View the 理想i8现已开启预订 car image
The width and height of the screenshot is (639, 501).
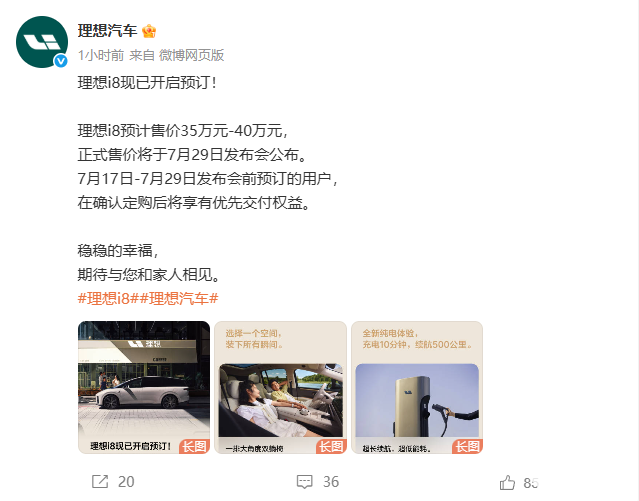(144, 388)
